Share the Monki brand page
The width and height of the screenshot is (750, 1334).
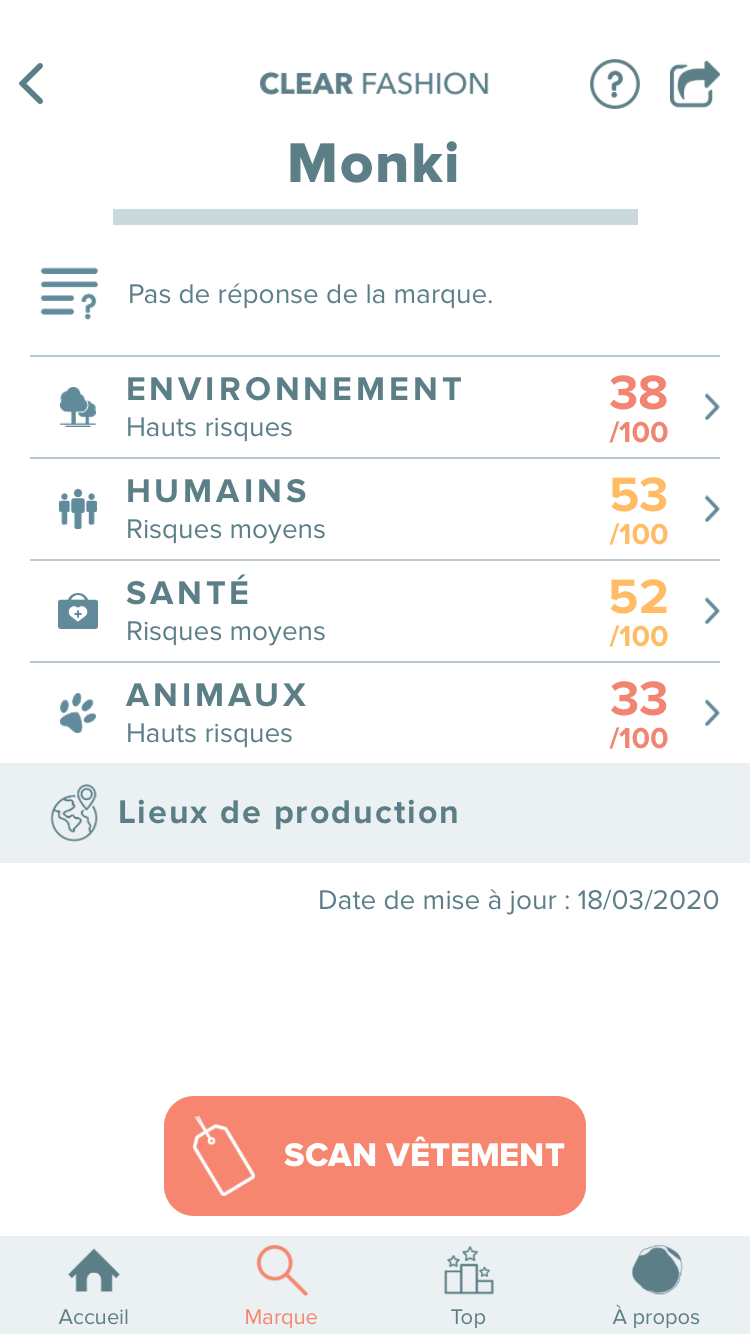[694, 84]
